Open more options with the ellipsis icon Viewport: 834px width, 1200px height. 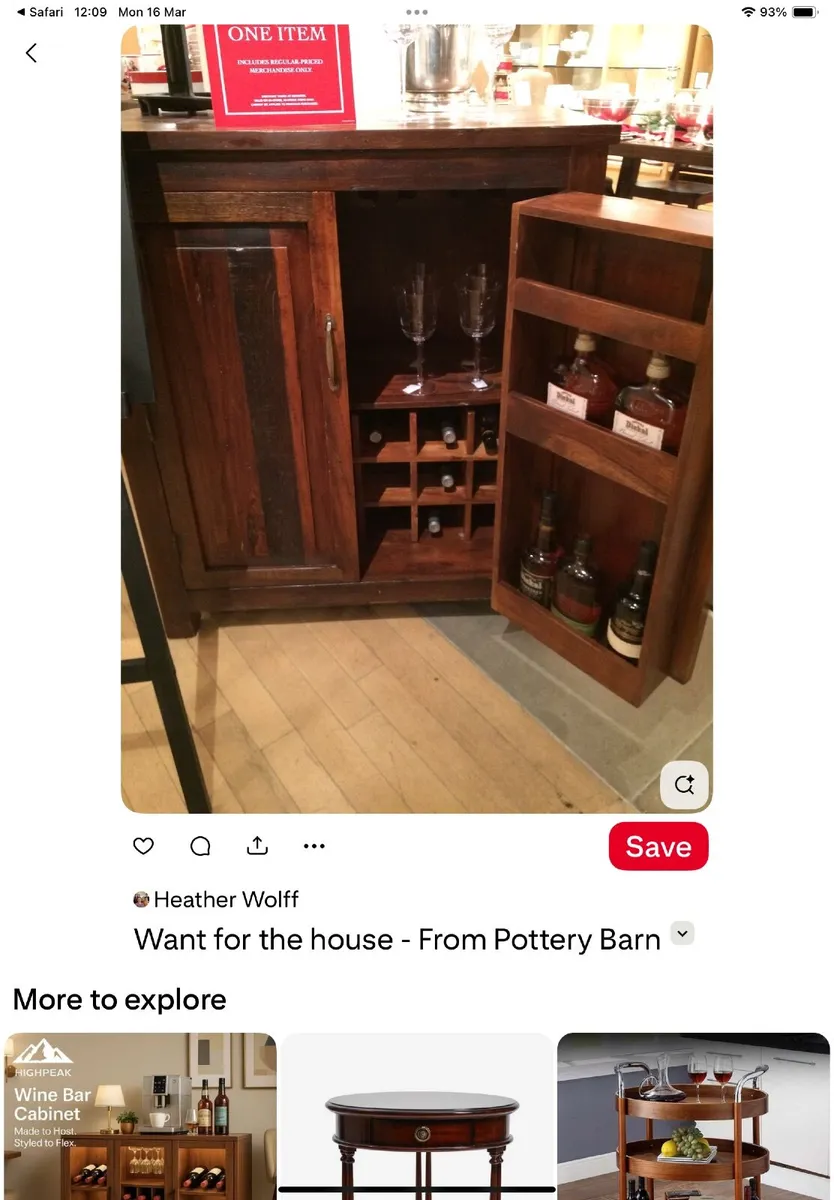(x=314, y=846)
